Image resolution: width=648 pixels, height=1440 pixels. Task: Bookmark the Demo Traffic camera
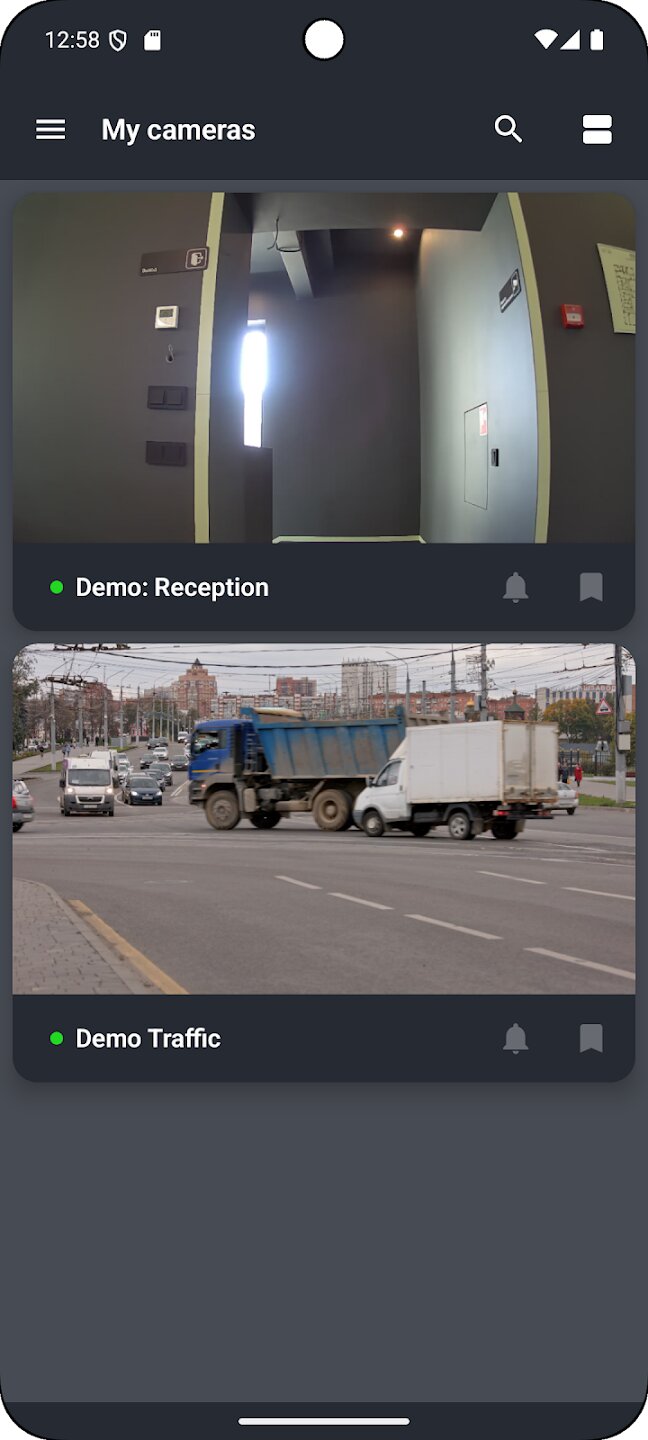[x=591, y=1038]
